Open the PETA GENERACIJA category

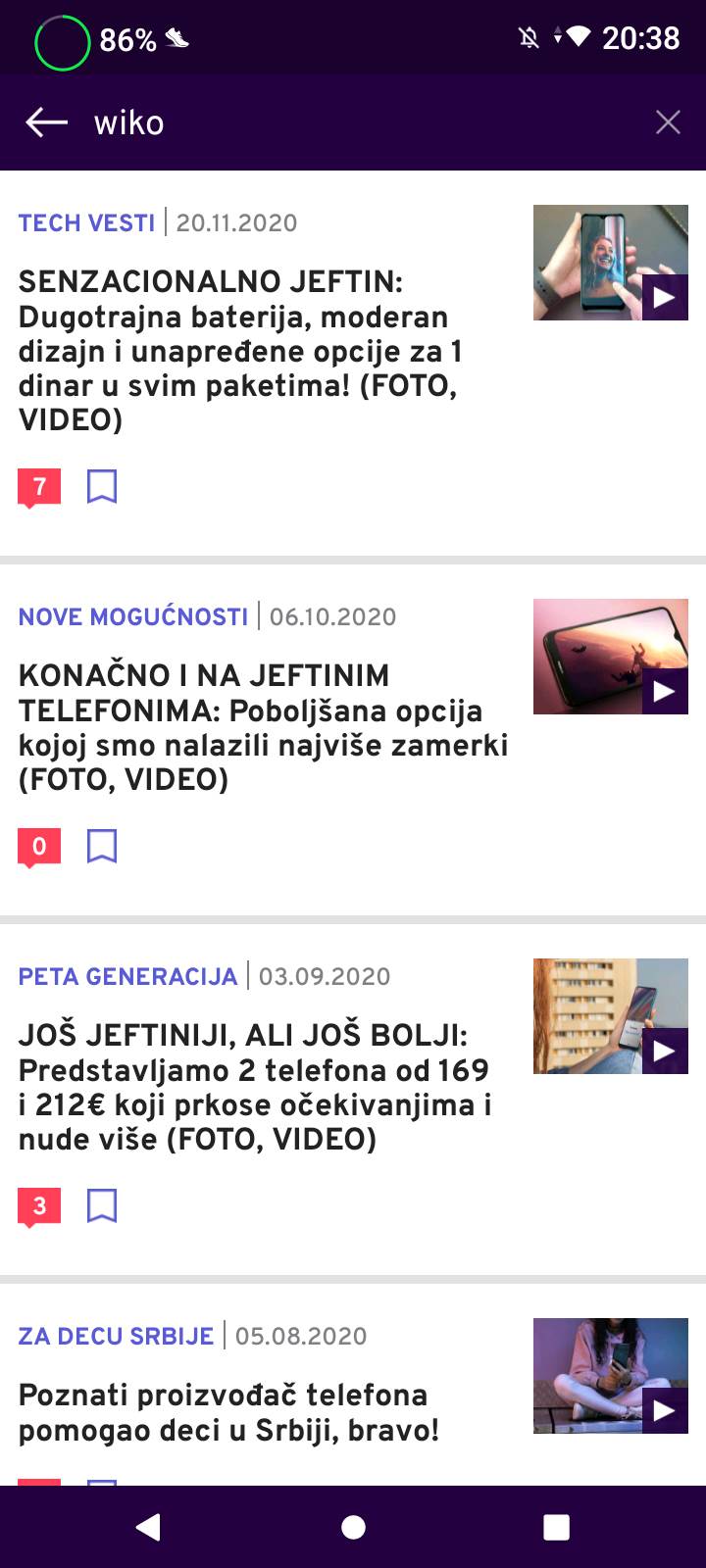pos(126,976)
